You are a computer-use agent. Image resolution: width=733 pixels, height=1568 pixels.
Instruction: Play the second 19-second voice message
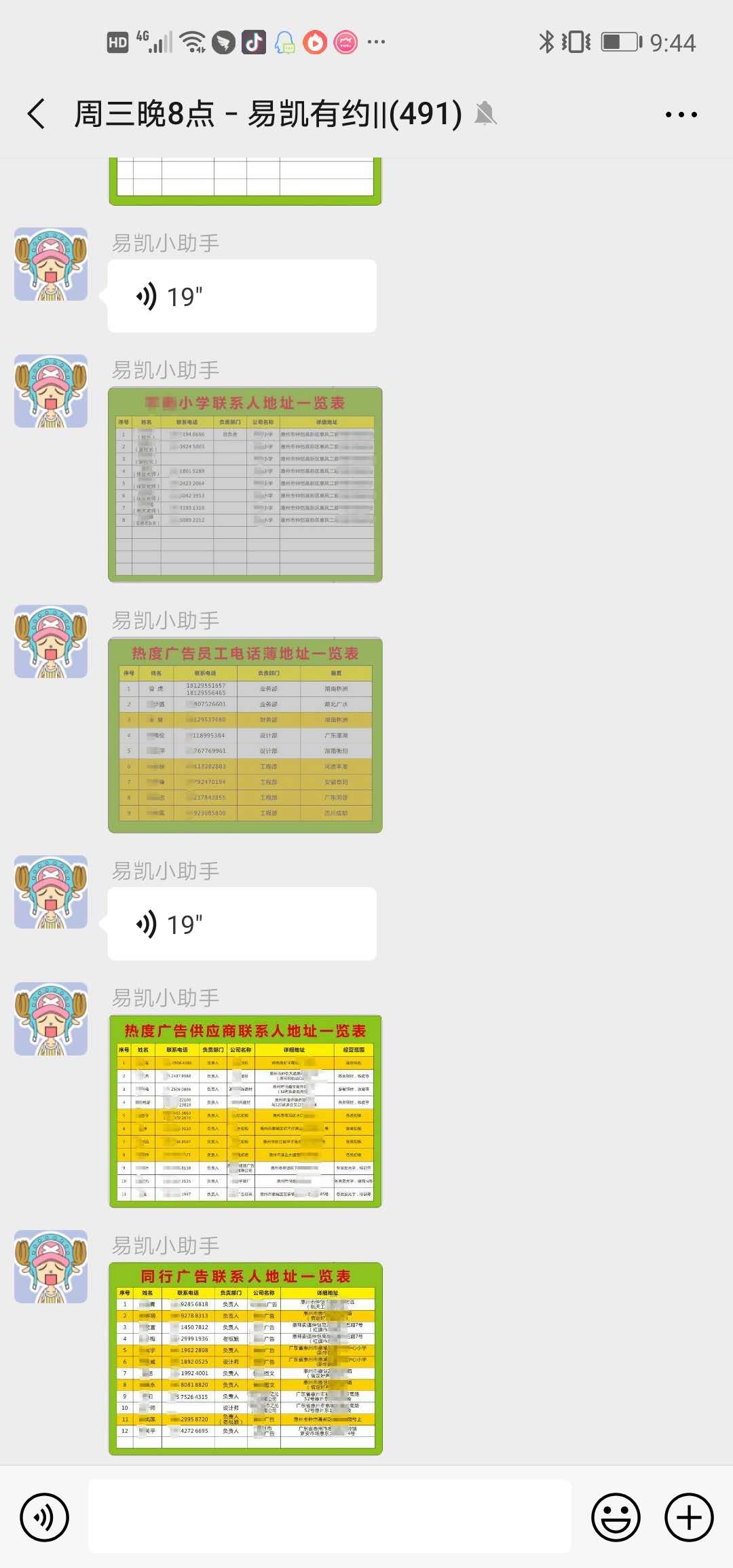(x=242, y=924)
